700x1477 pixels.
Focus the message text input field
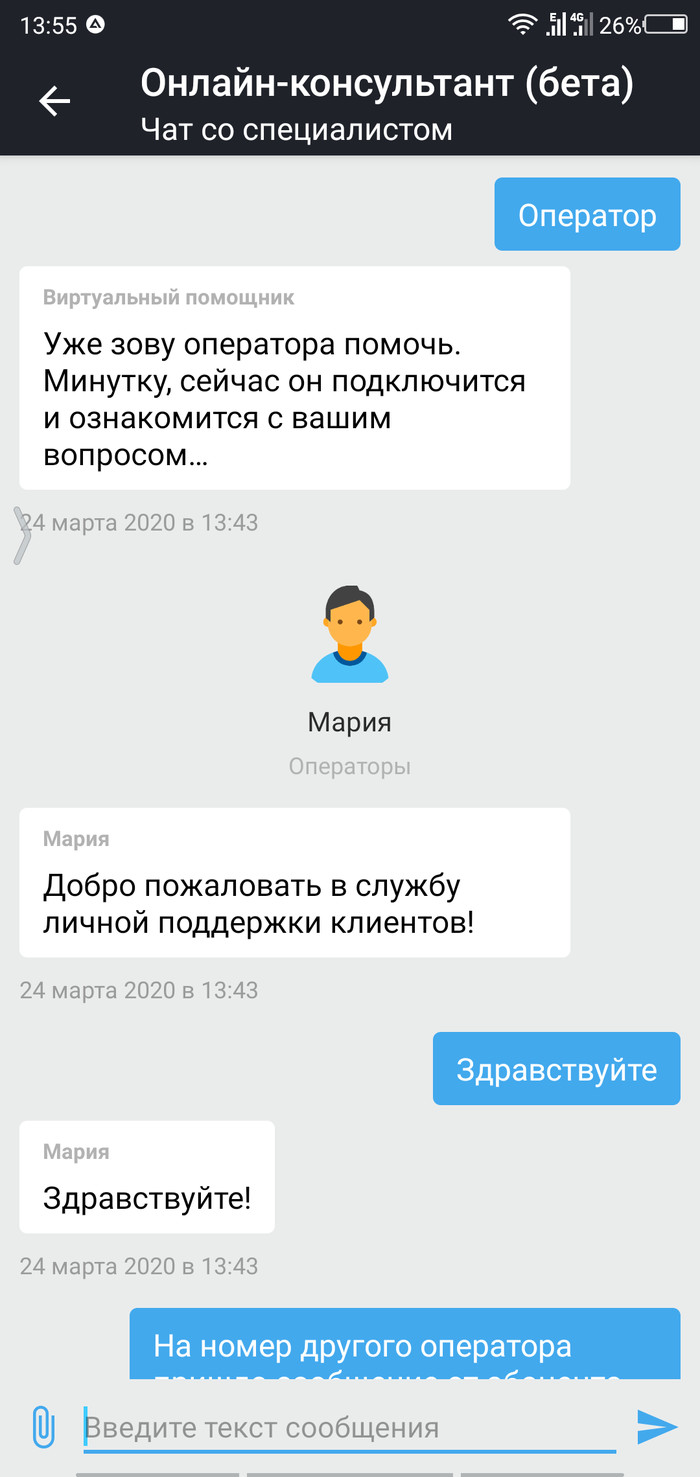click(348, 1427)
